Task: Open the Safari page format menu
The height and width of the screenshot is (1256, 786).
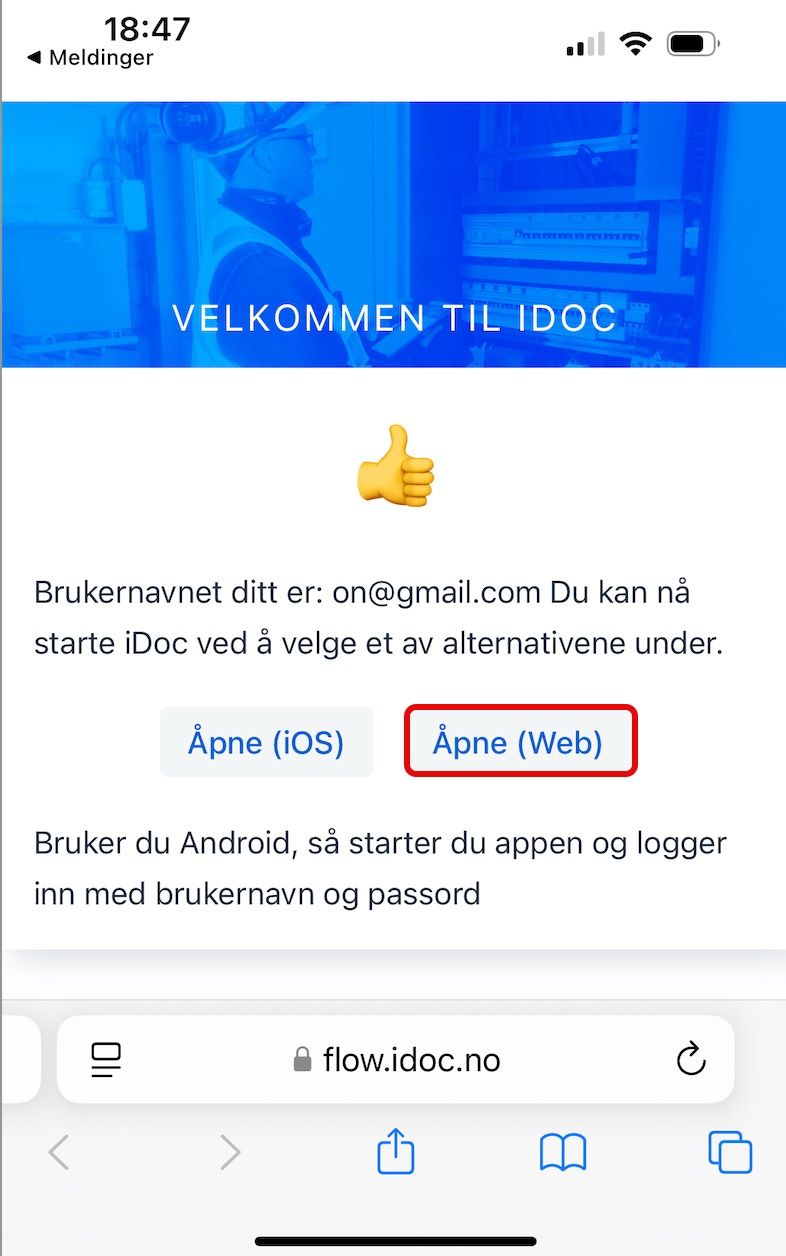Action: pyautogui.click(x=105, y=1059)
